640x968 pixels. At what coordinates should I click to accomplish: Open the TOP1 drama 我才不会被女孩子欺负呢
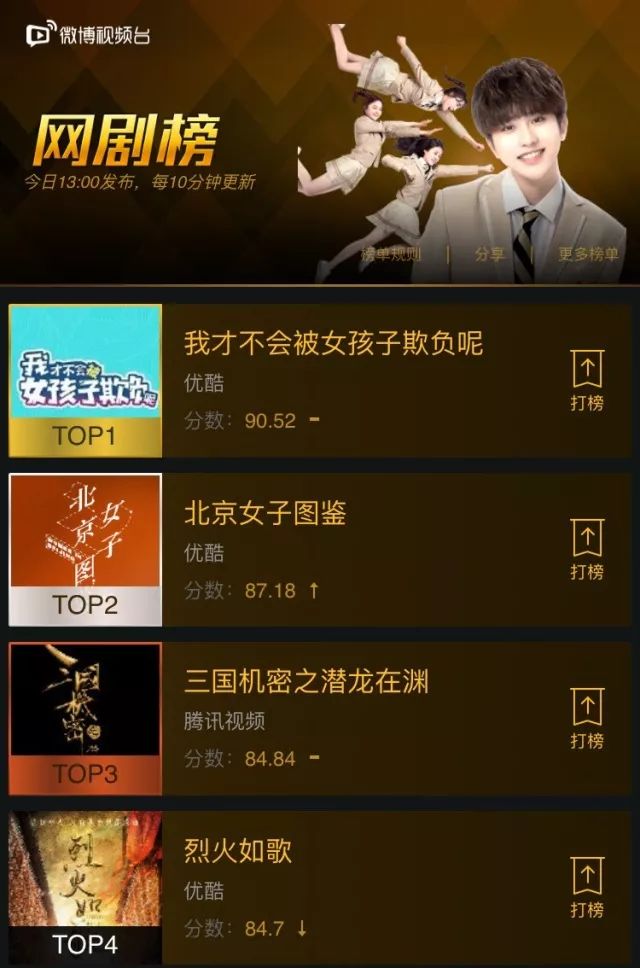333,344
